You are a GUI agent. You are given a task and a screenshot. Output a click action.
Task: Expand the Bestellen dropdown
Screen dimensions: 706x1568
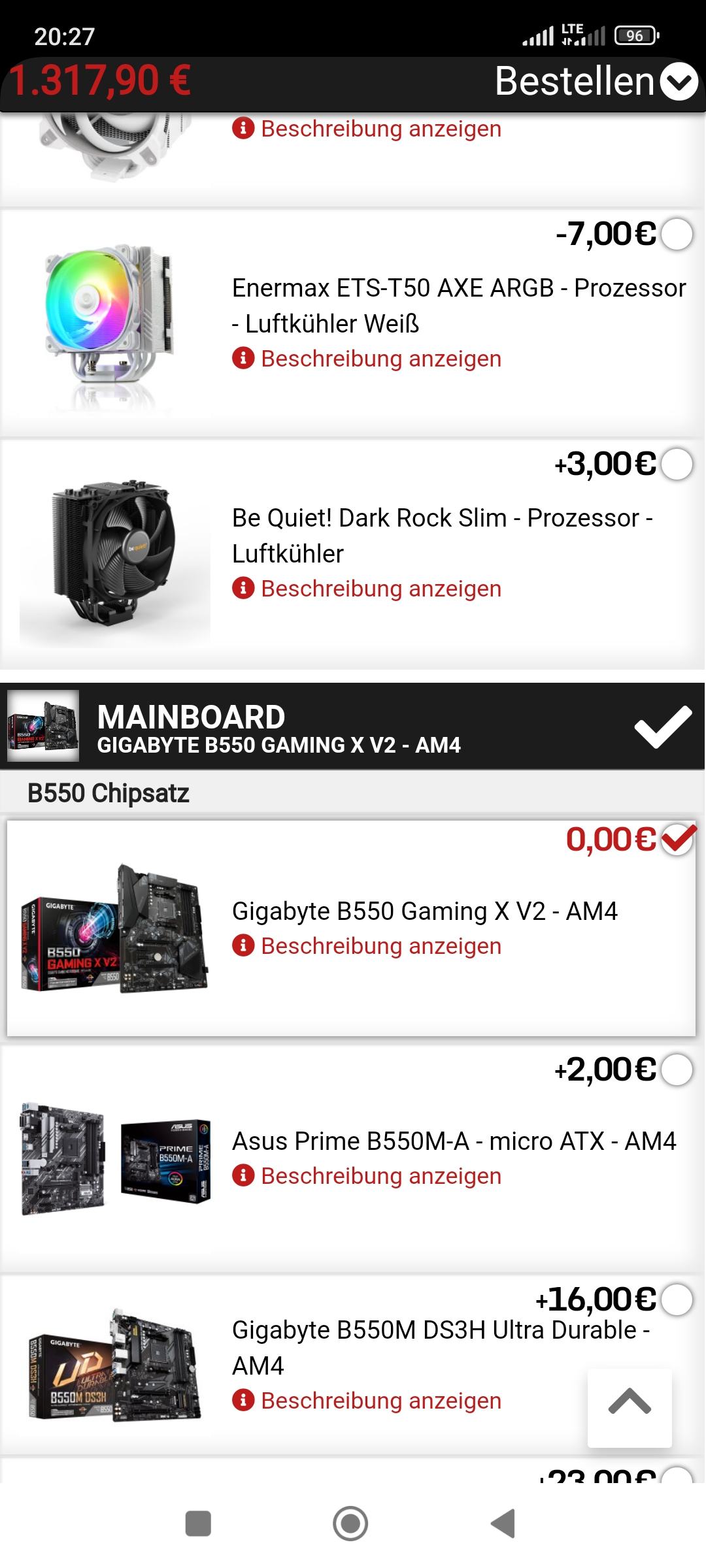pyautogui.click(x=679, y=82)
